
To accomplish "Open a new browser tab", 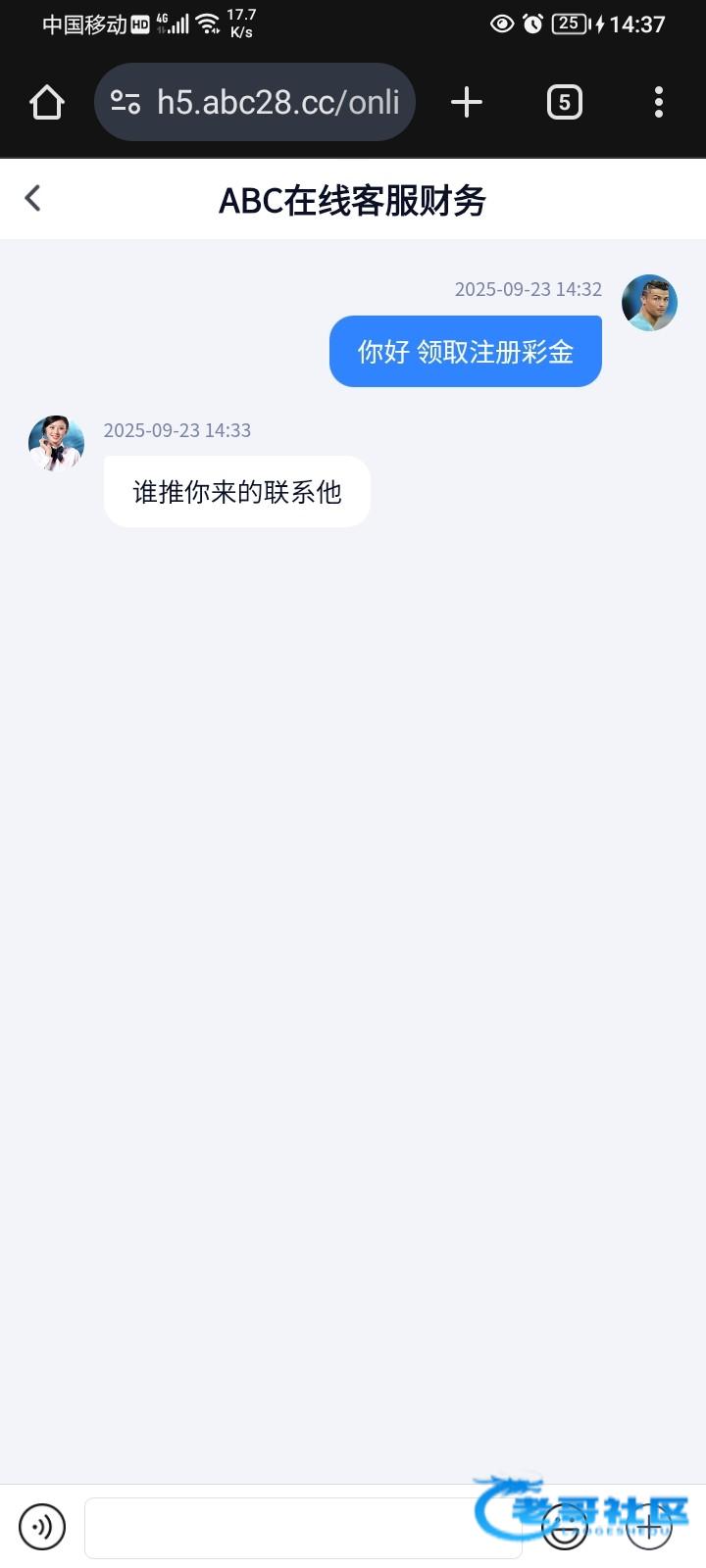I will coord(467,102).
